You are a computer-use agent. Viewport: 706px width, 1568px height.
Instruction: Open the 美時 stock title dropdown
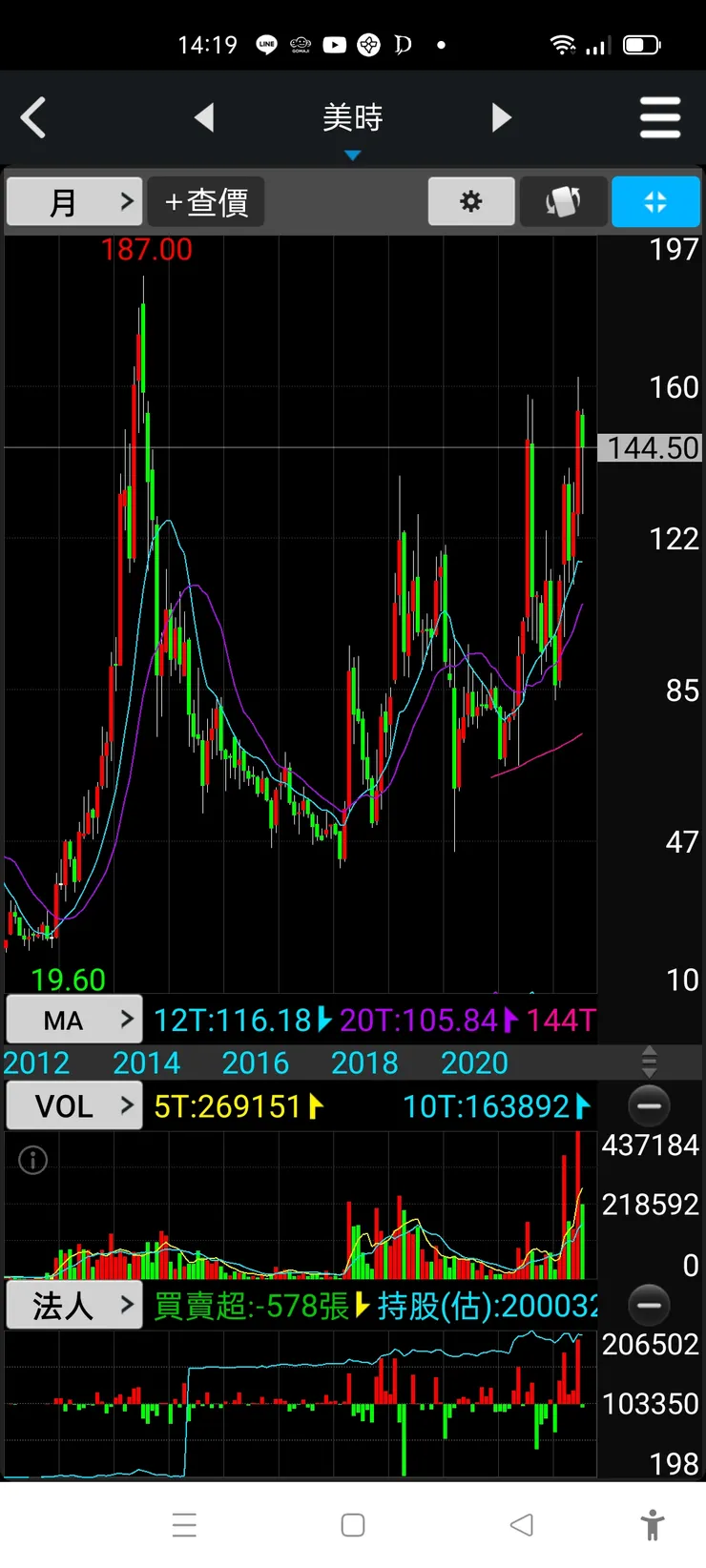(353, 124)
